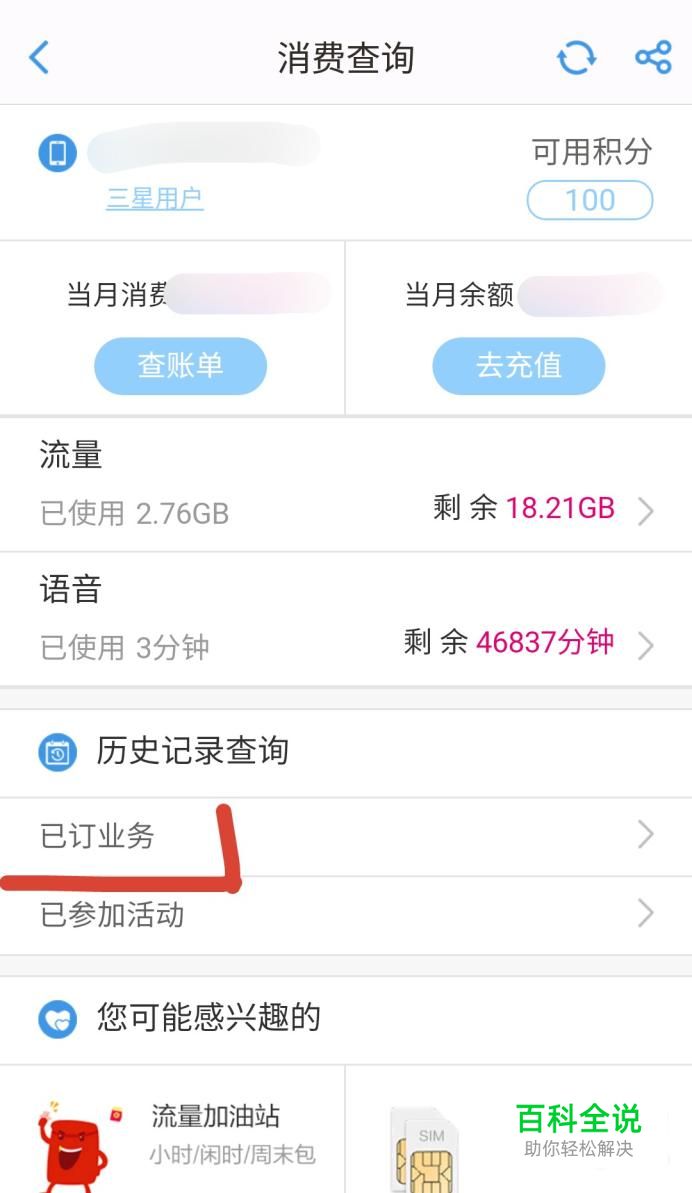Image resolution: width=692 pixels, height=1193 pixels.
Task: Open the 三星用户 link
Action: click(x=154, y=199)
